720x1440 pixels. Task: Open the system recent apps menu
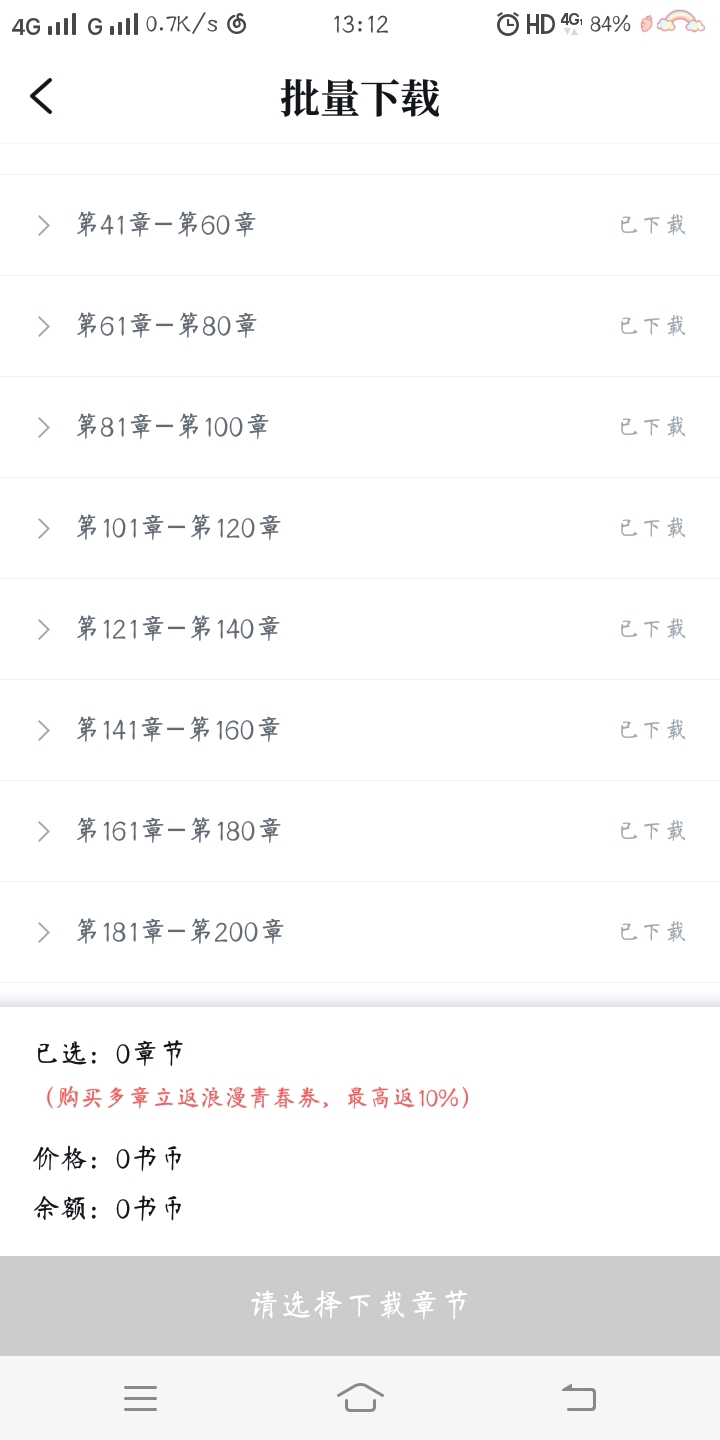140,1398
